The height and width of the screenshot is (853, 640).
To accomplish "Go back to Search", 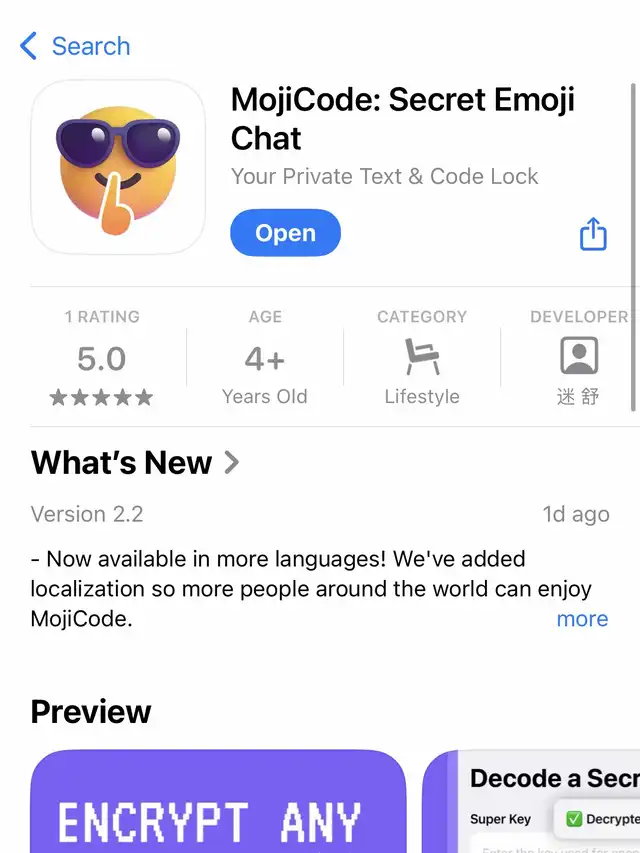I will point(75,46).
